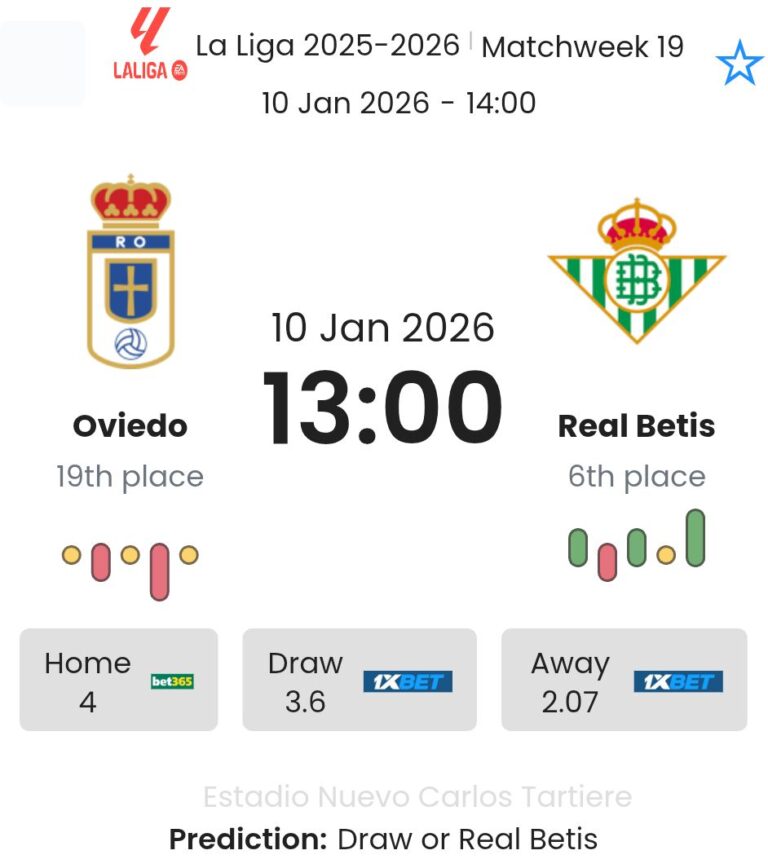Viewport: 768px width, 868px height.
Task: Open the Home odds panel showing 4
Action: point(118,679)
